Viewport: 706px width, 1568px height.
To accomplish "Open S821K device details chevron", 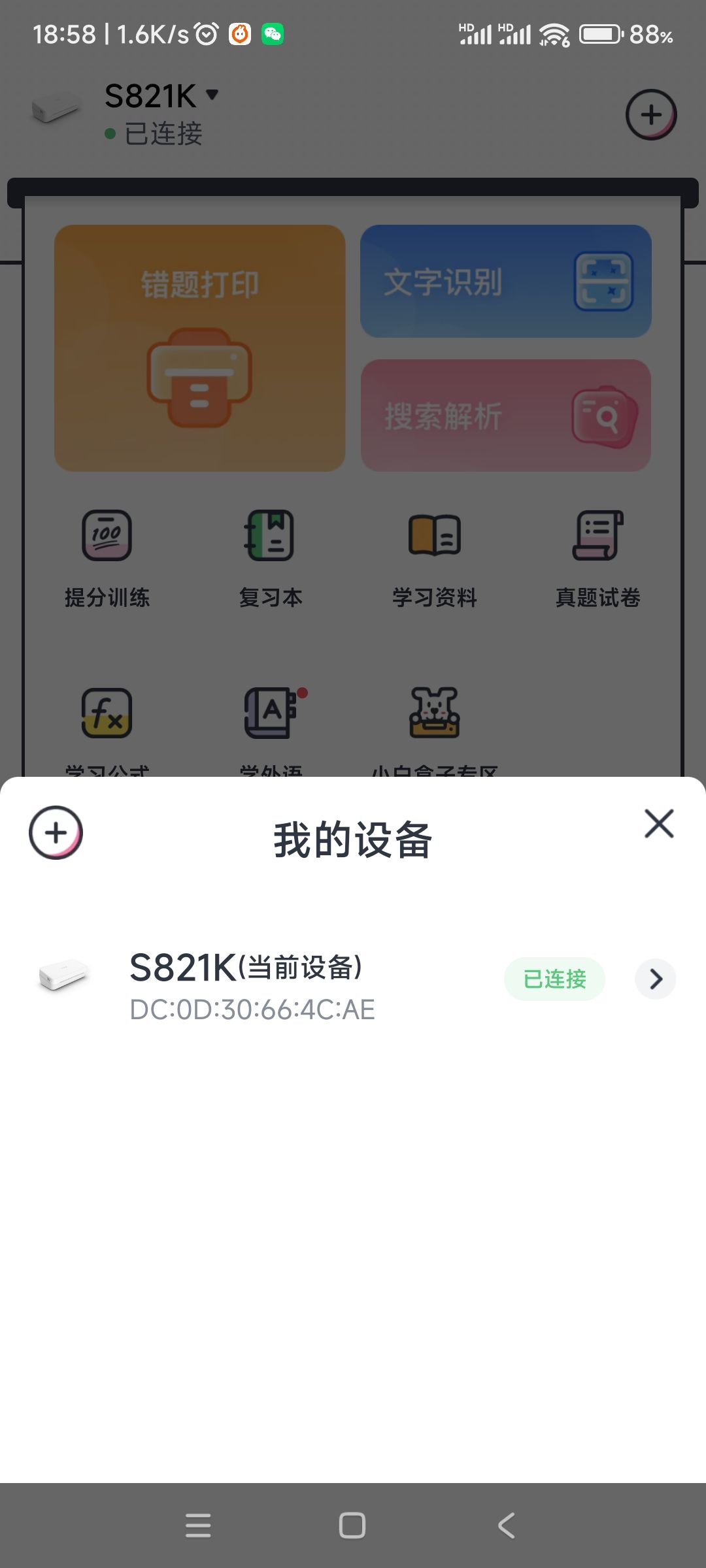I will click(x=656, y=979).
